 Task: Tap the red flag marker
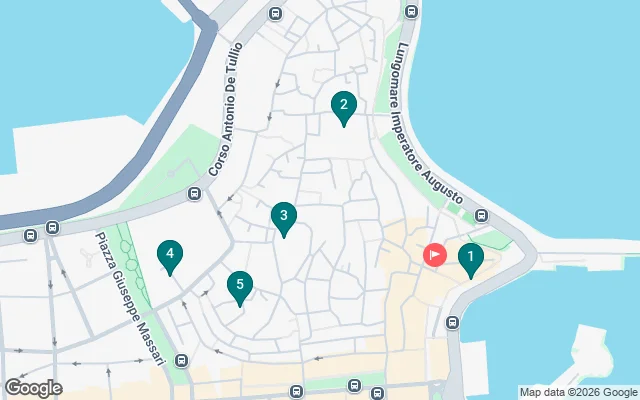[x=435, y=255]
